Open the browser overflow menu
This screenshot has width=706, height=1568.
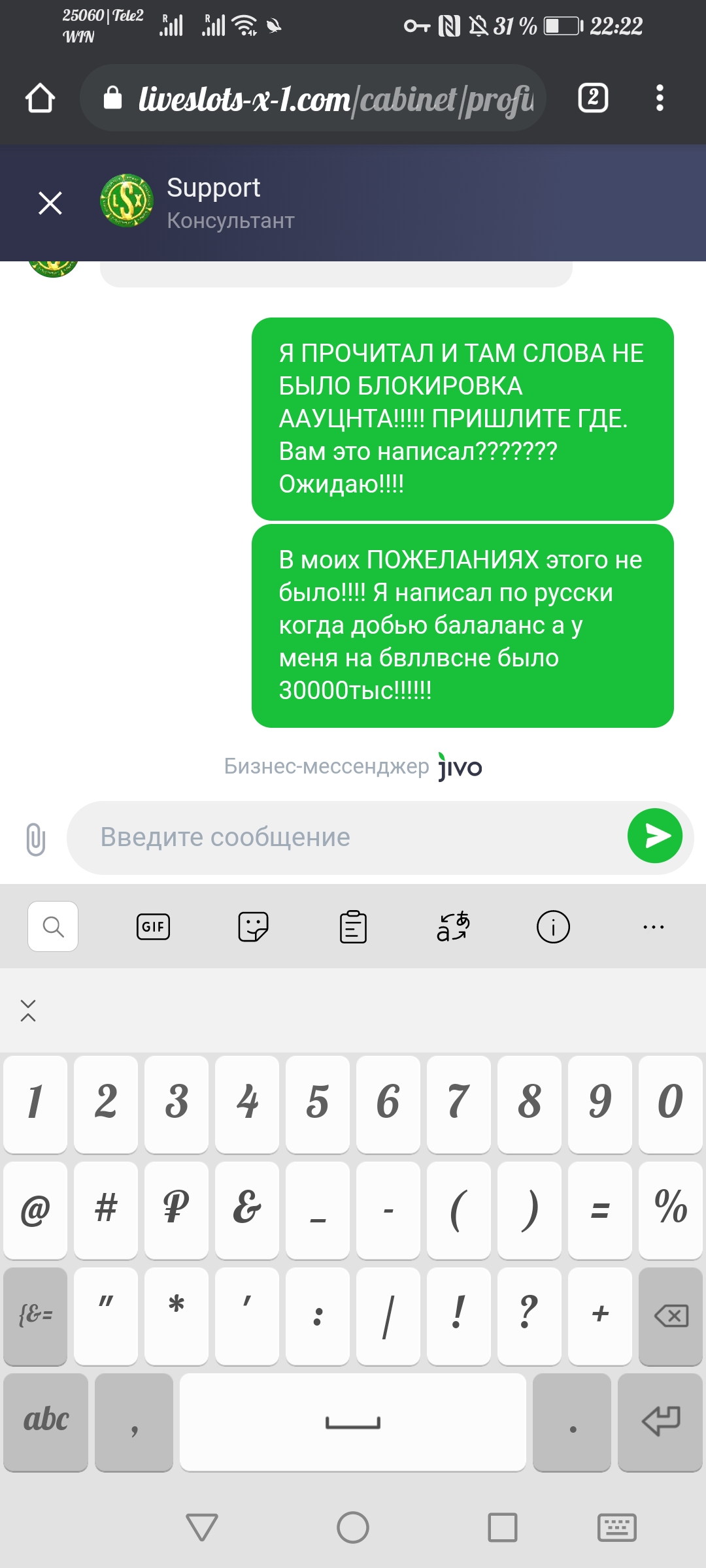pos(660,99)
